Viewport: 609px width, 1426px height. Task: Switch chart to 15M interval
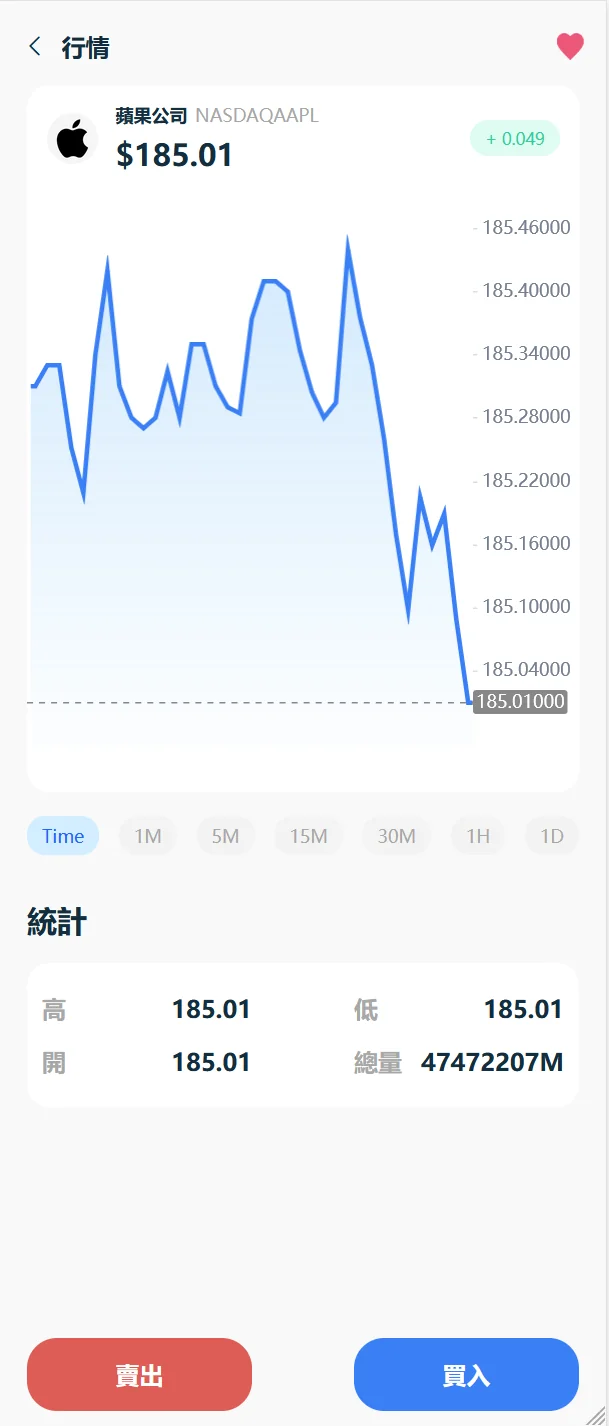click(x=309, y=836)
